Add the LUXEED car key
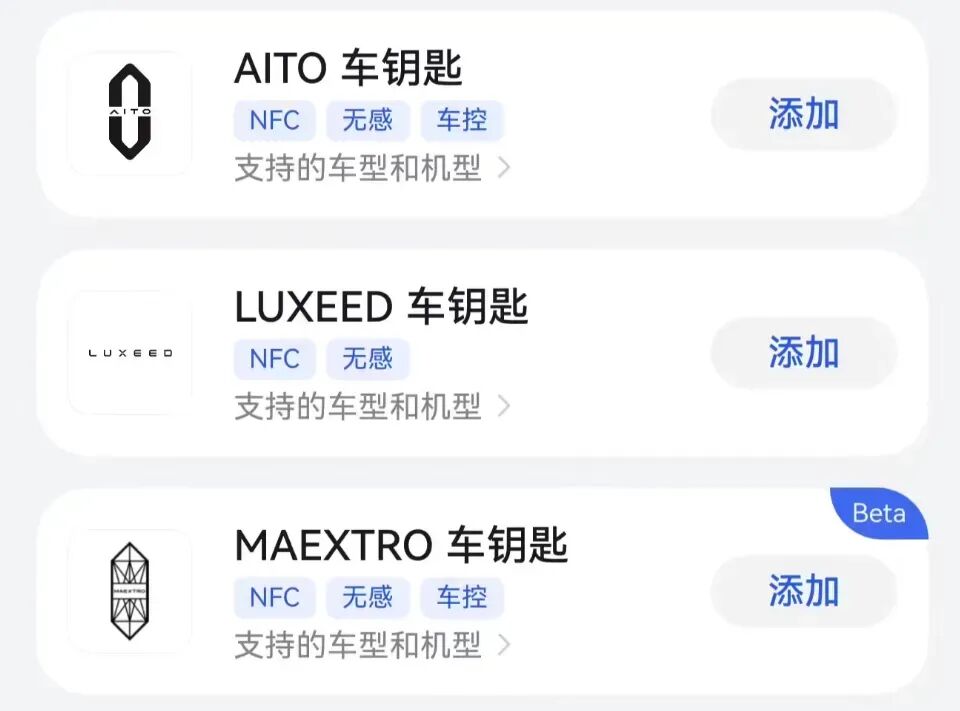 (803, 353)
